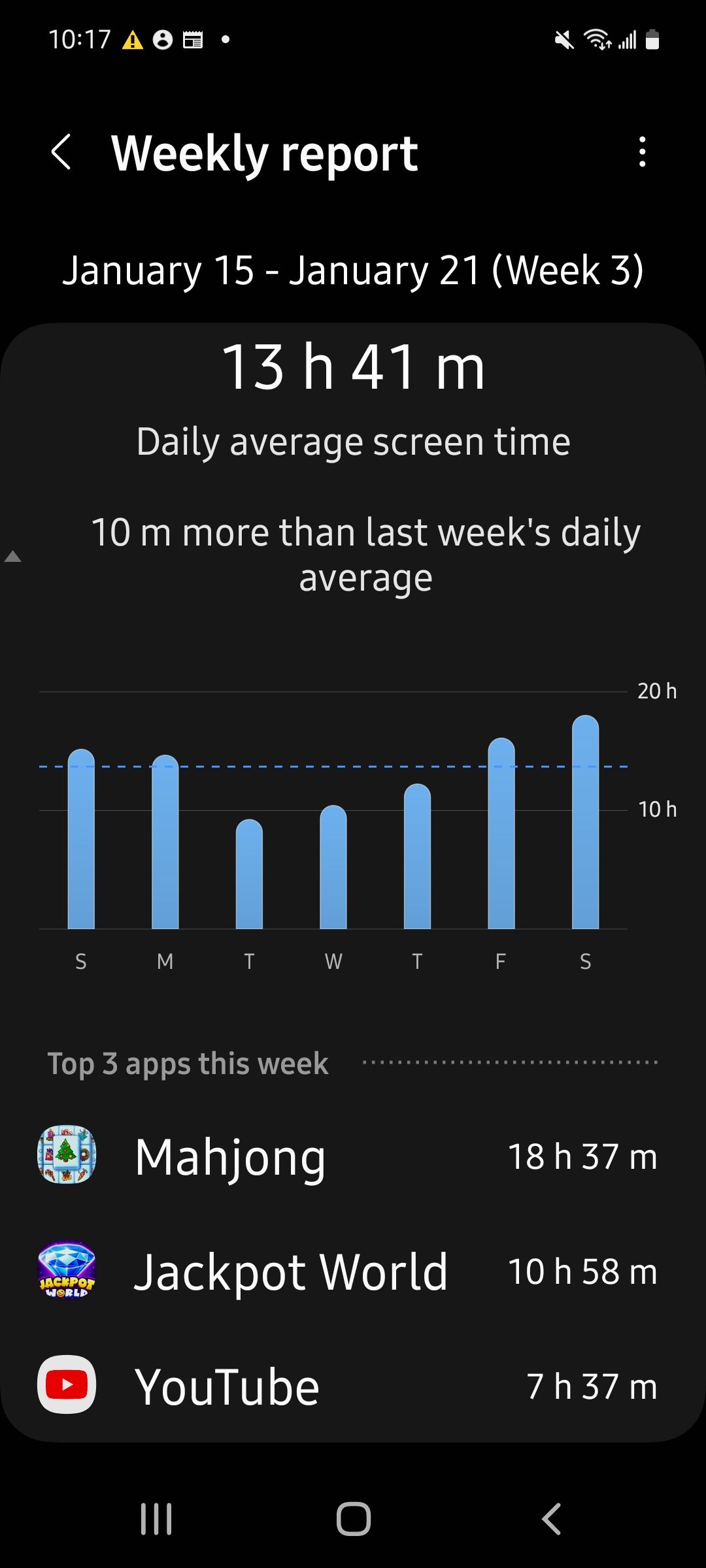Go back from Weekly report
Viewport: 706px width, 1568px height.
[x=61, y=153]
